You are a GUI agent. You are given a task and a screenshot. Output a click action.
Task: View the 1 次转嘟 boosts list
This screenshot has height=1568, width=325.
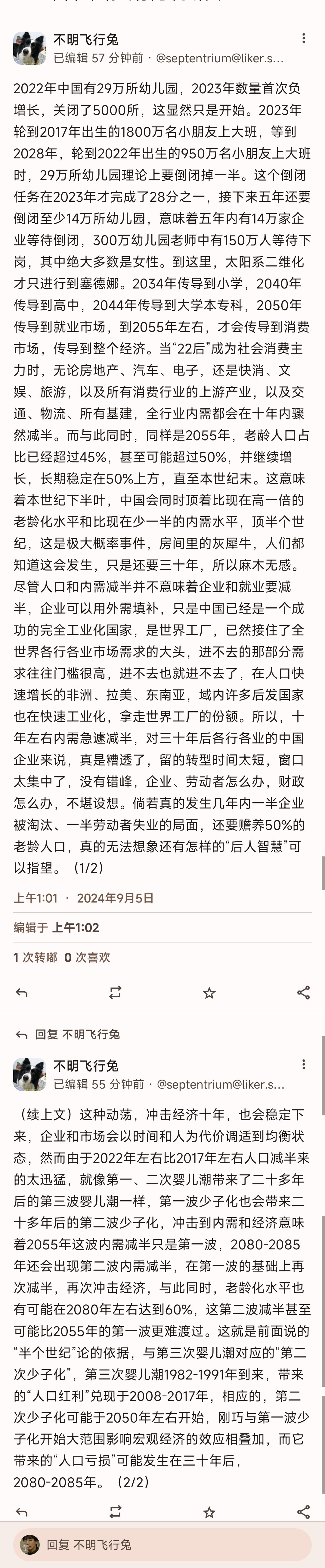pos(35,957)
